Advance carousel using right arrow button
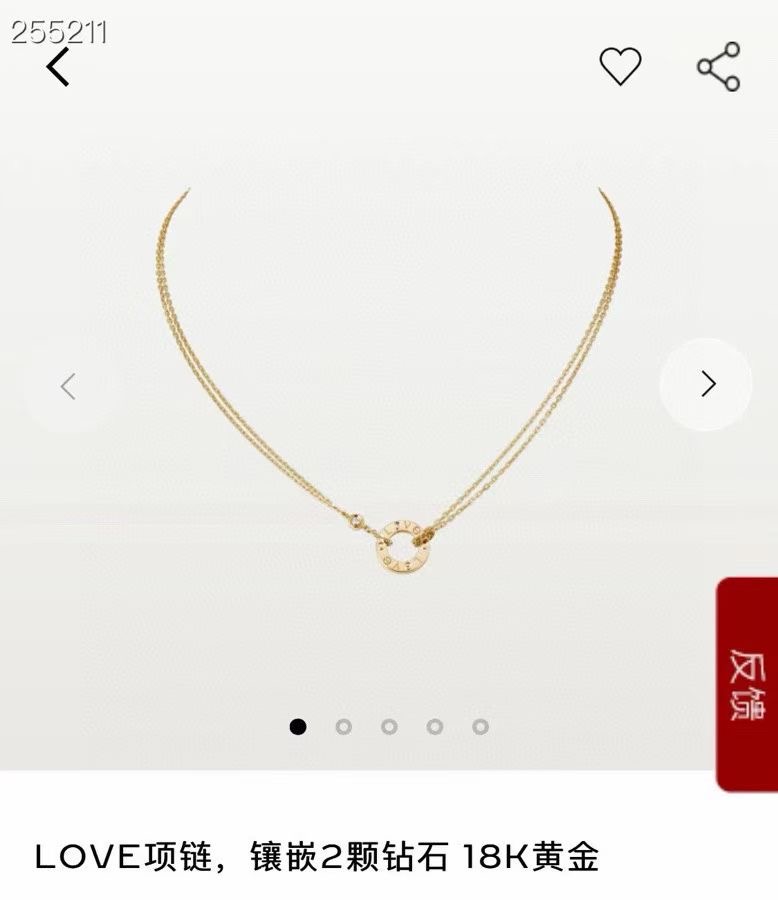Screen dimensions: 778x900 point(708,381)
